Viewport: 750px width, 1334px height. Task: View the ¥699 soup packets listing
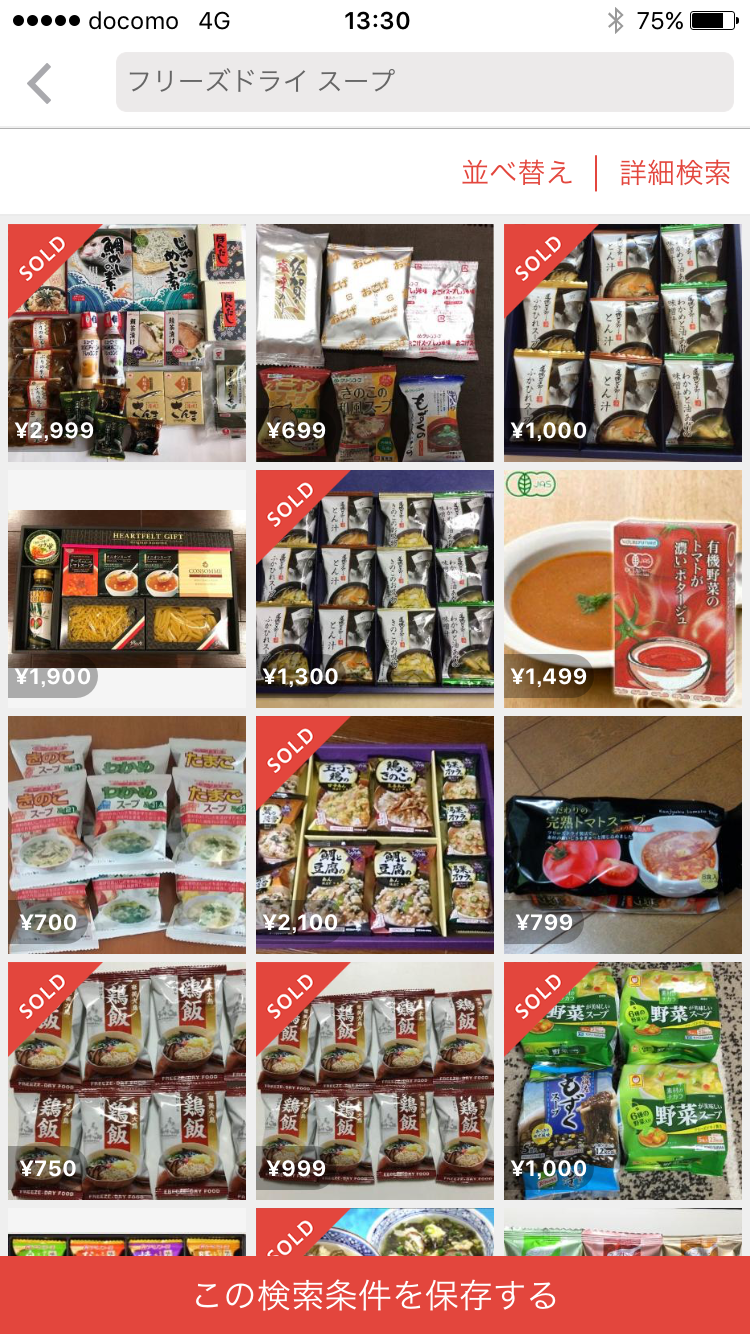click(x=375, y=342)
